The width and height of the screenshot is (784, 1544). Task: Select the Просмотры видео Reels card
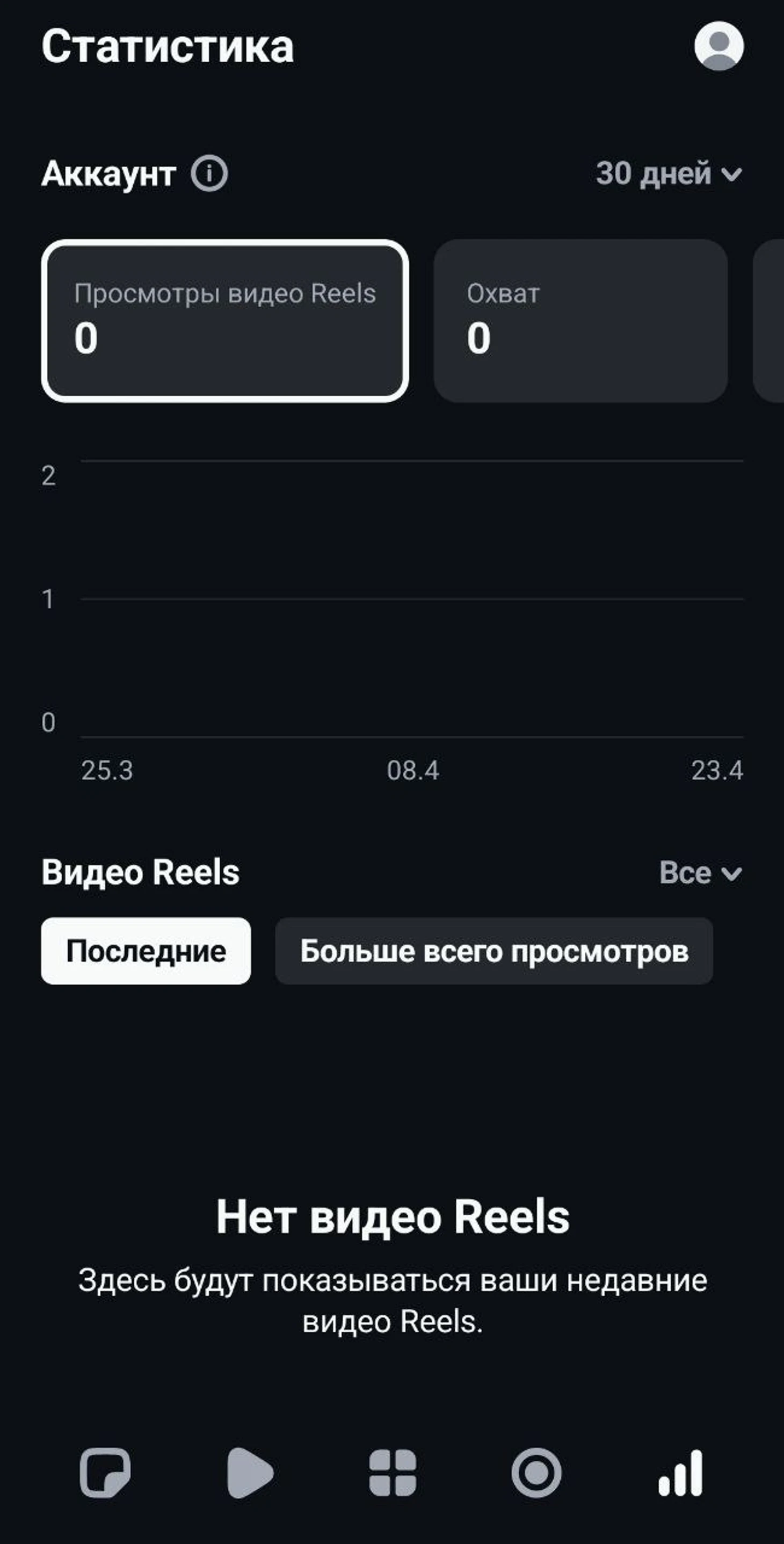tap(225, 321)
